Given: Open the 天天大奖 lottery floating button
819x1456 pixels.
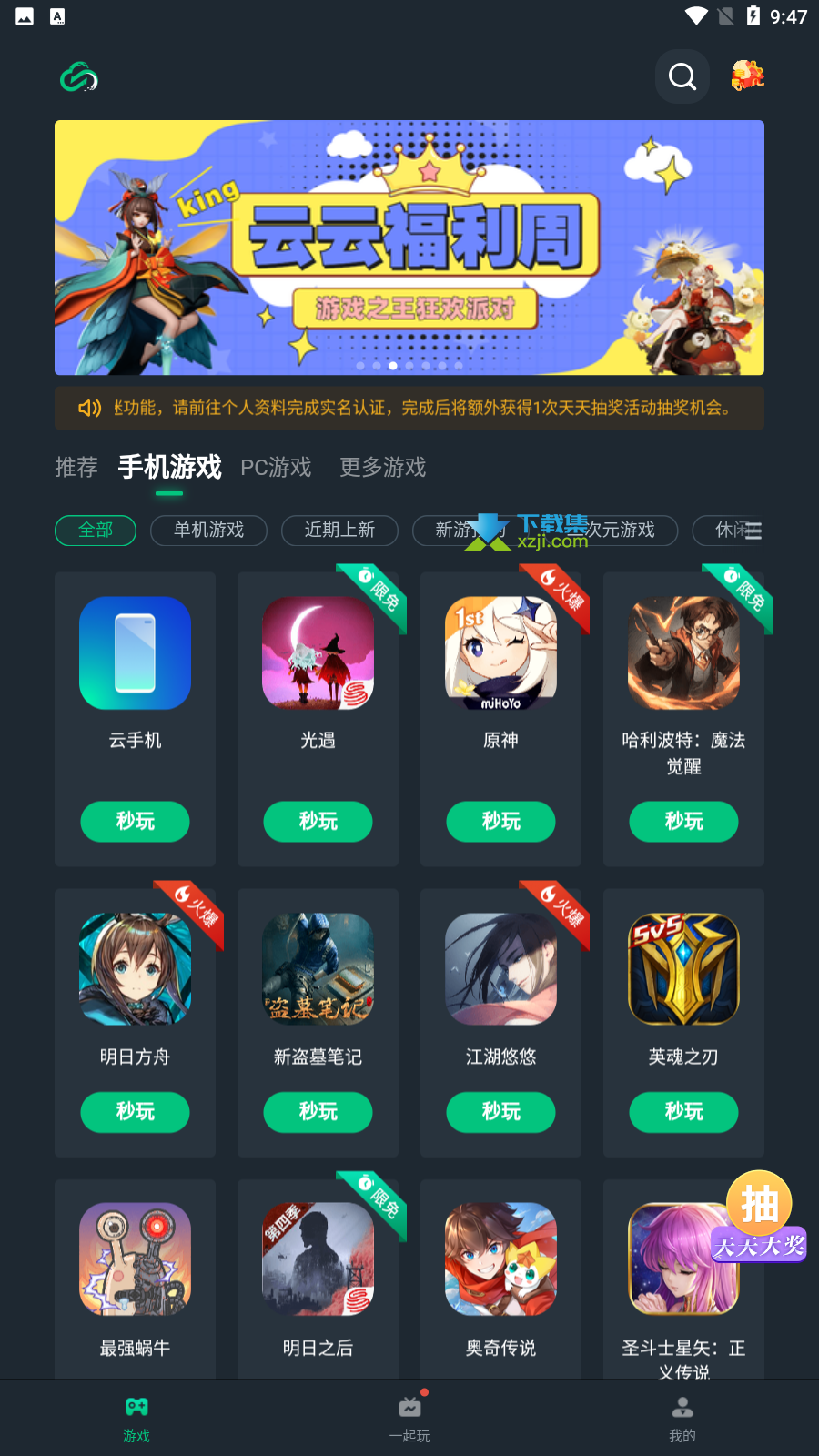Looking at the screenshot, I should [x=759, y=1216].
